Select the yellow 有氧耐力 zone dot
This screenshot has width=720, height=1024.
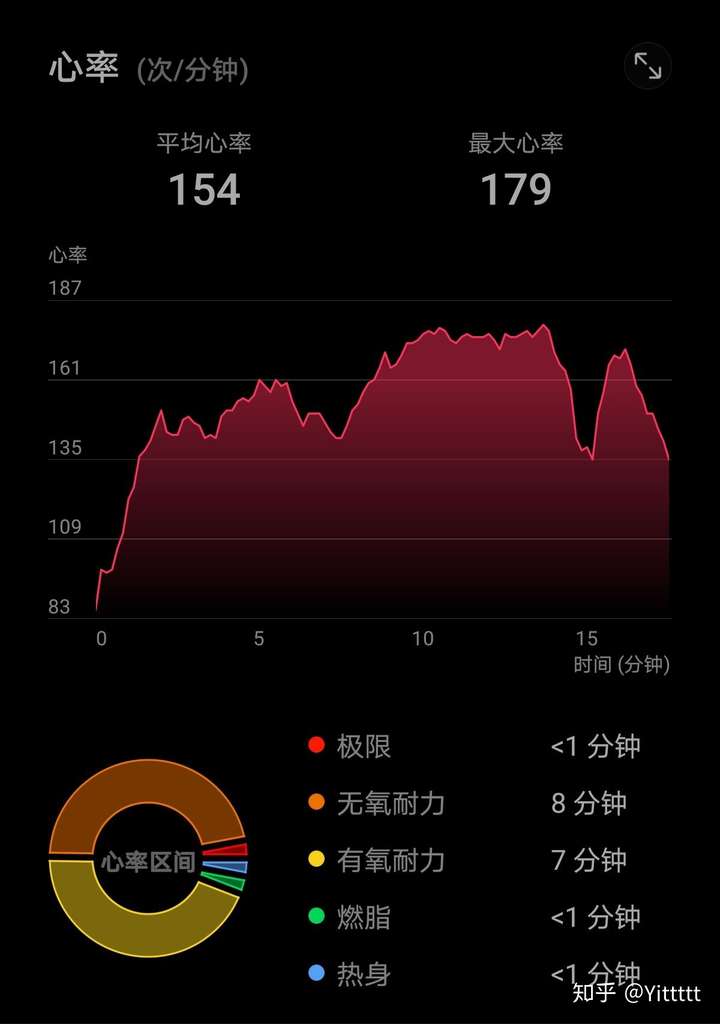coord(317,860)
